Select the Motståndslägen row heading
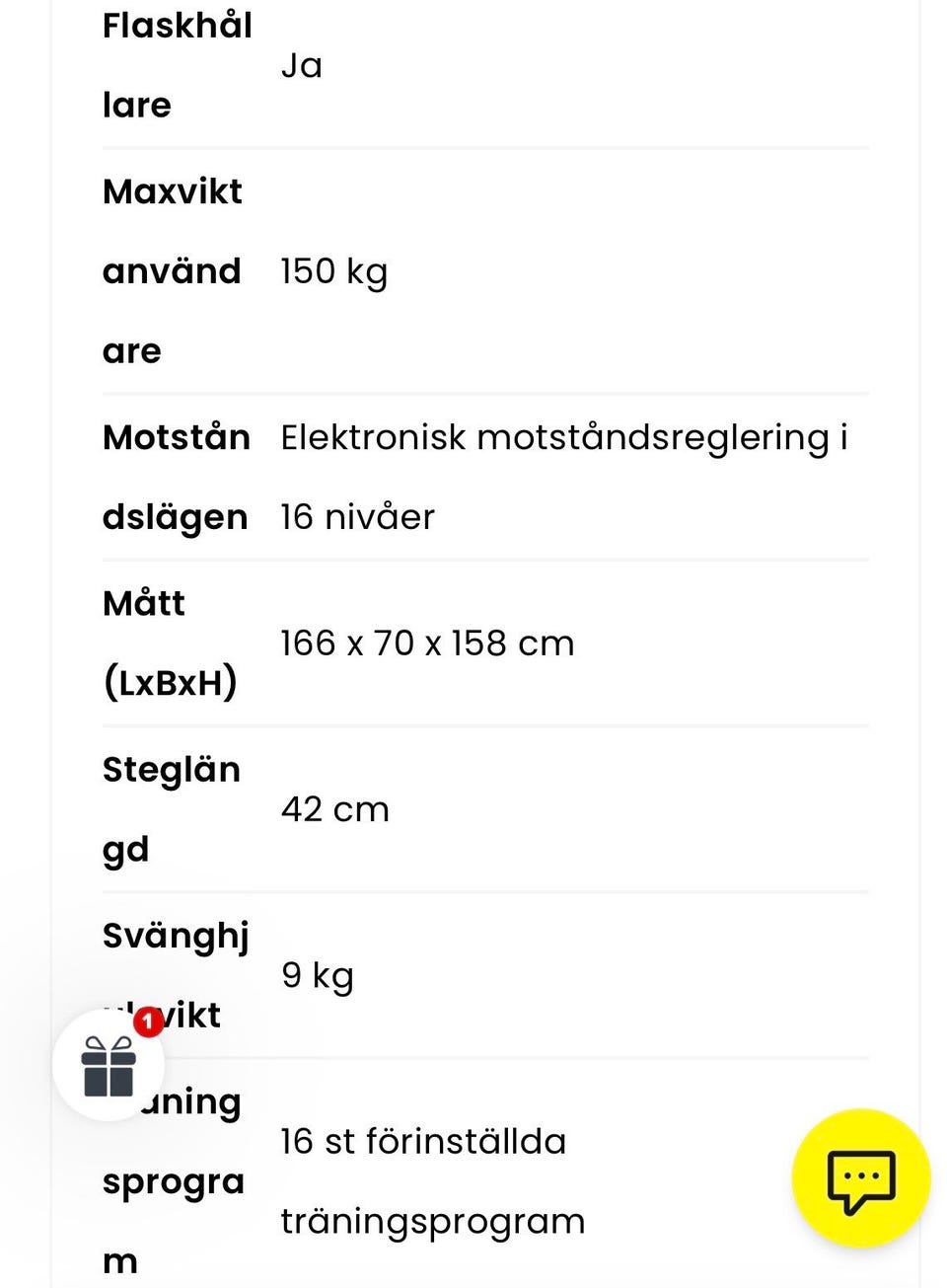Screen dimensions: 947x1288 [177, 477]
